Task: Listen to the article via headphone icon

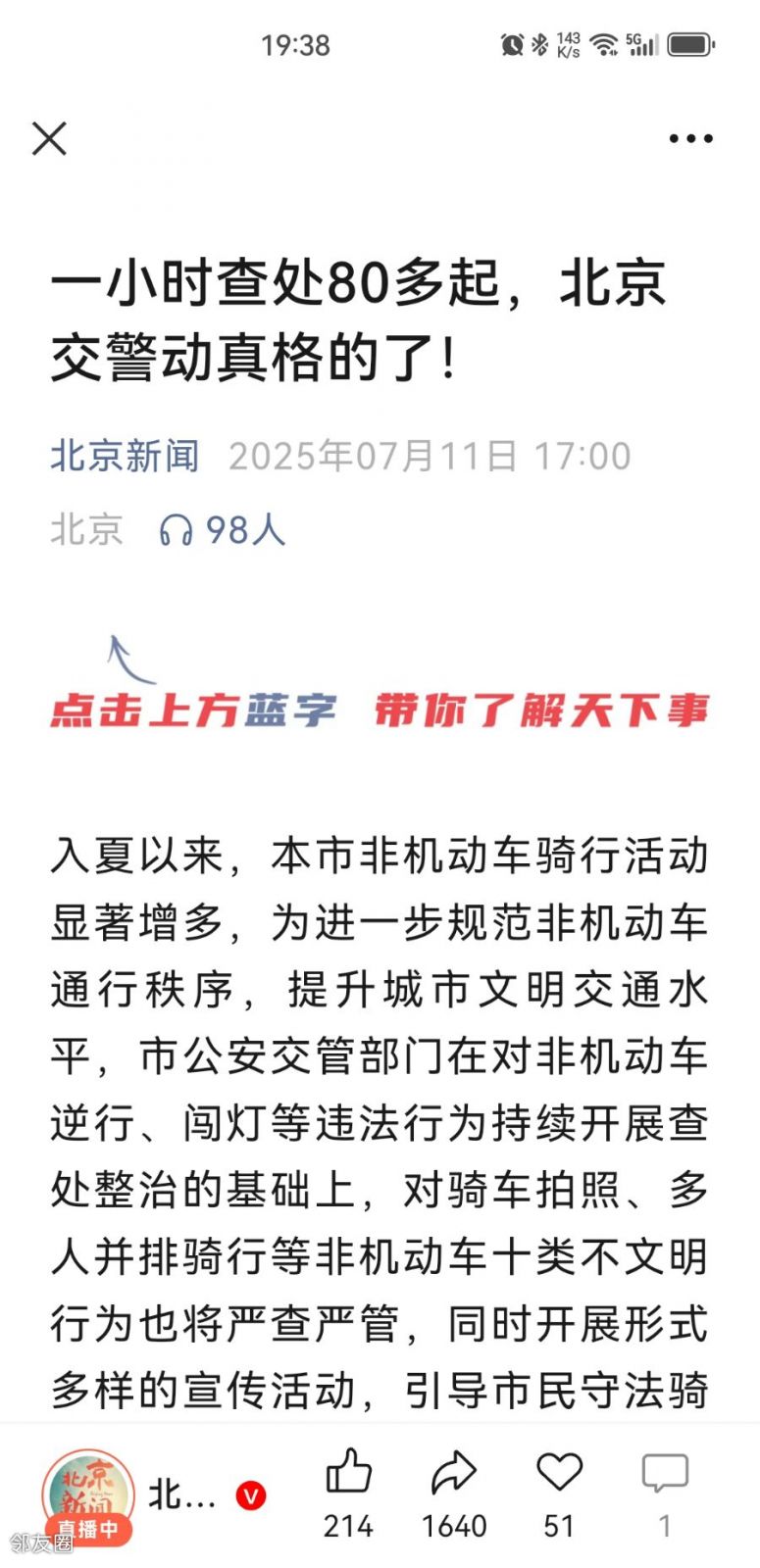Action: point(176,531)
